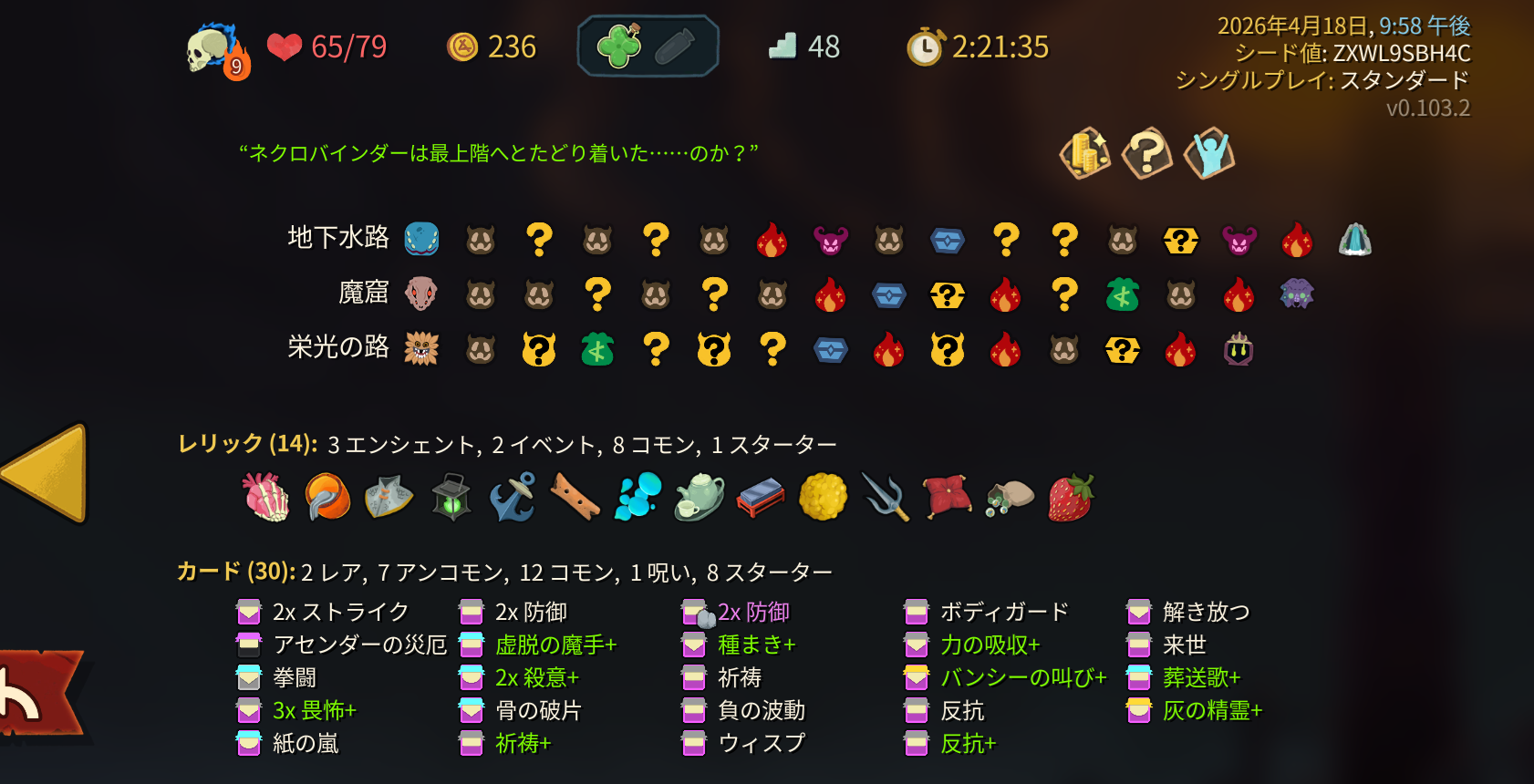View the 灰の精霊+ card

tap(1195, 710)
